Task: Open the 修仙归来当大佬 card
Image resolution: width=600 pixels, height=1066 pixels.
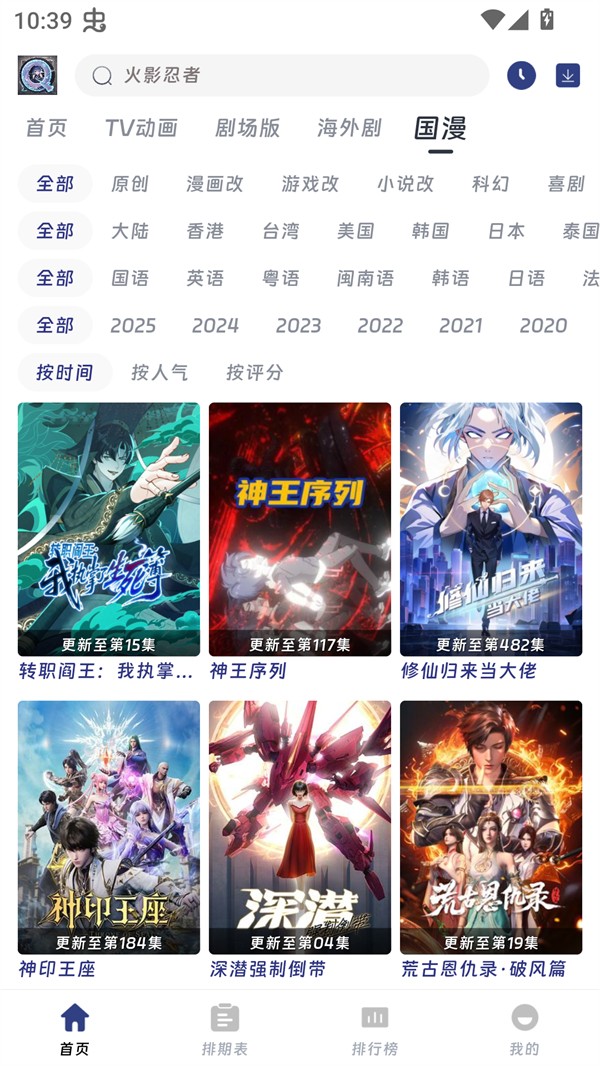Action: tap(490, 529)
